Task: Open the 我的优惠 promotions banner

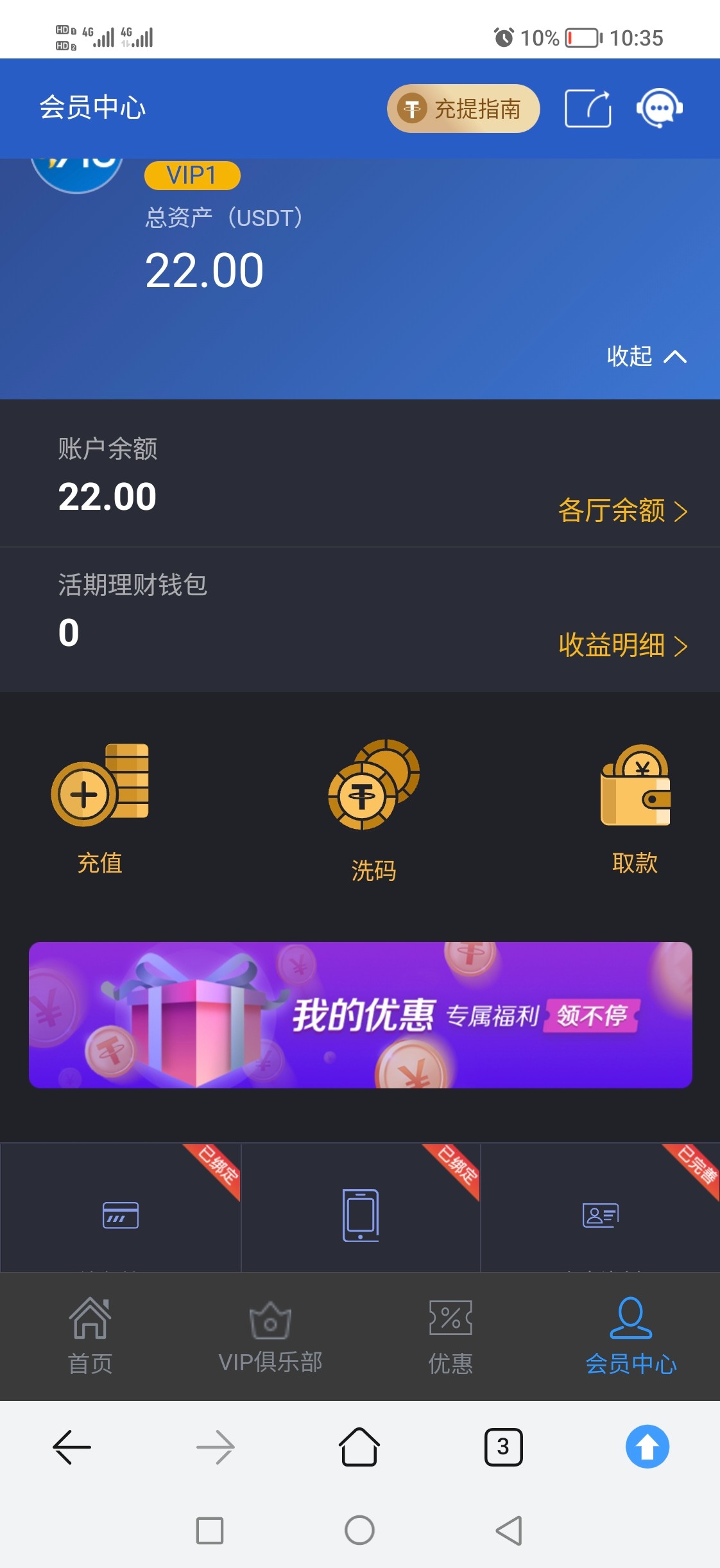Action: click(360, 1015)
